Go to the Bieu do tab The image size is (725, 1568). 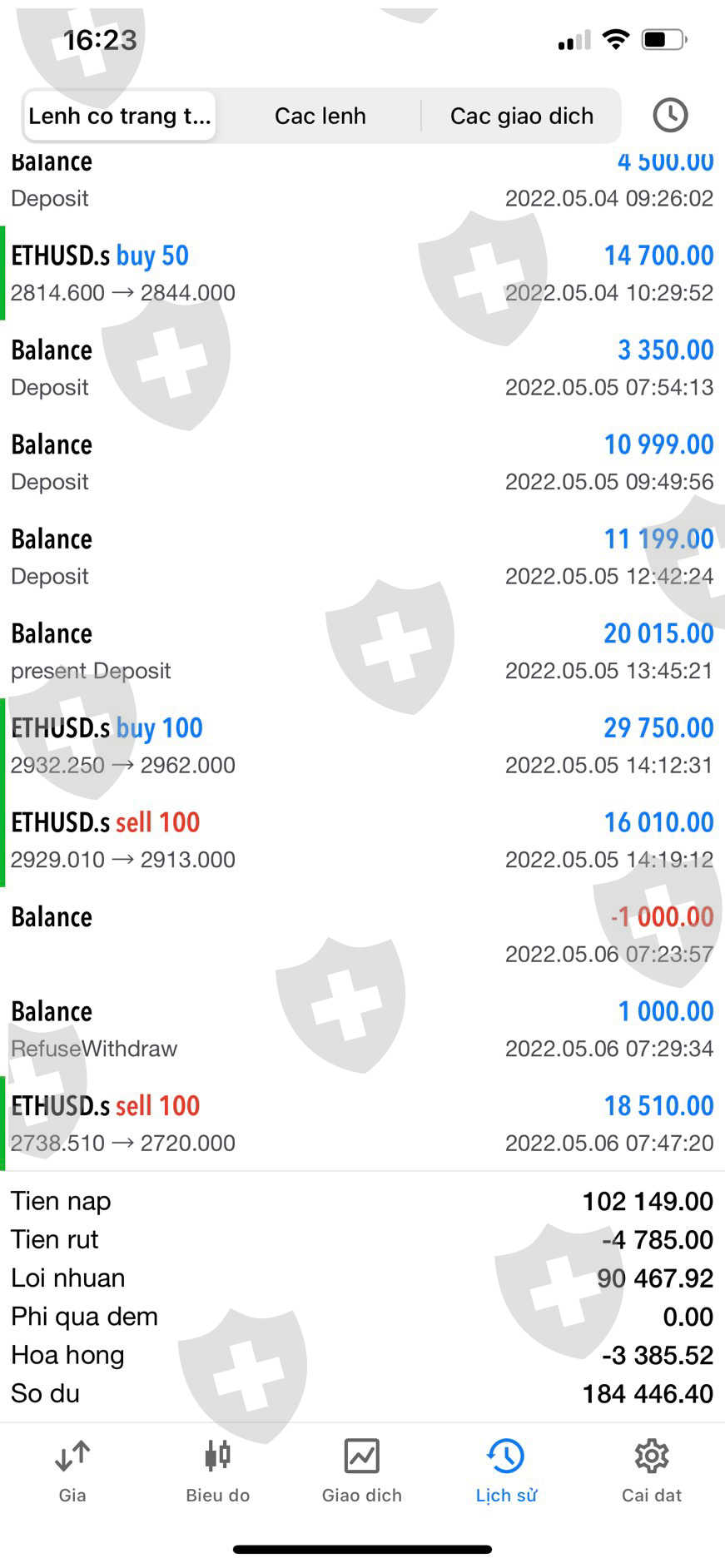click(x=217, y=1471)
